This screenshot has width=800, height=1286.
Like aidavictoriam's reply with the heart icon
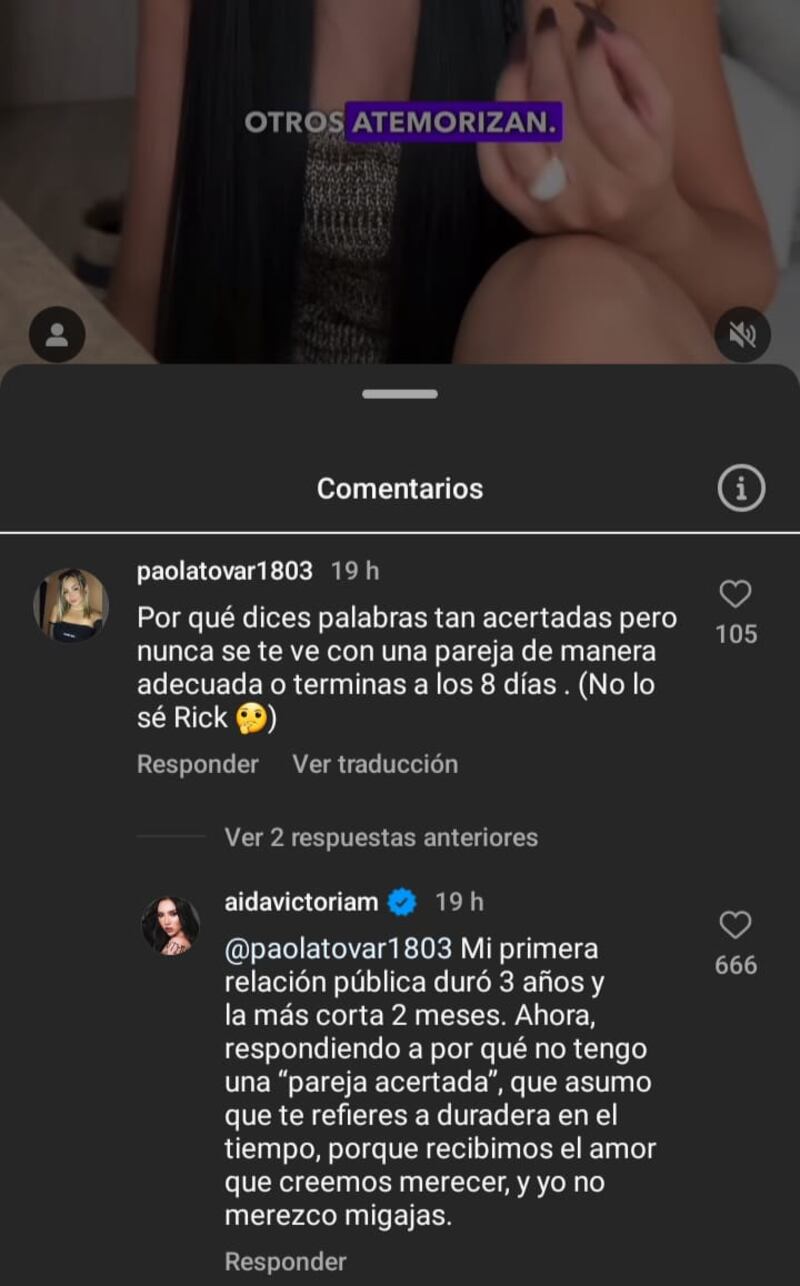[x=735, y=925]
